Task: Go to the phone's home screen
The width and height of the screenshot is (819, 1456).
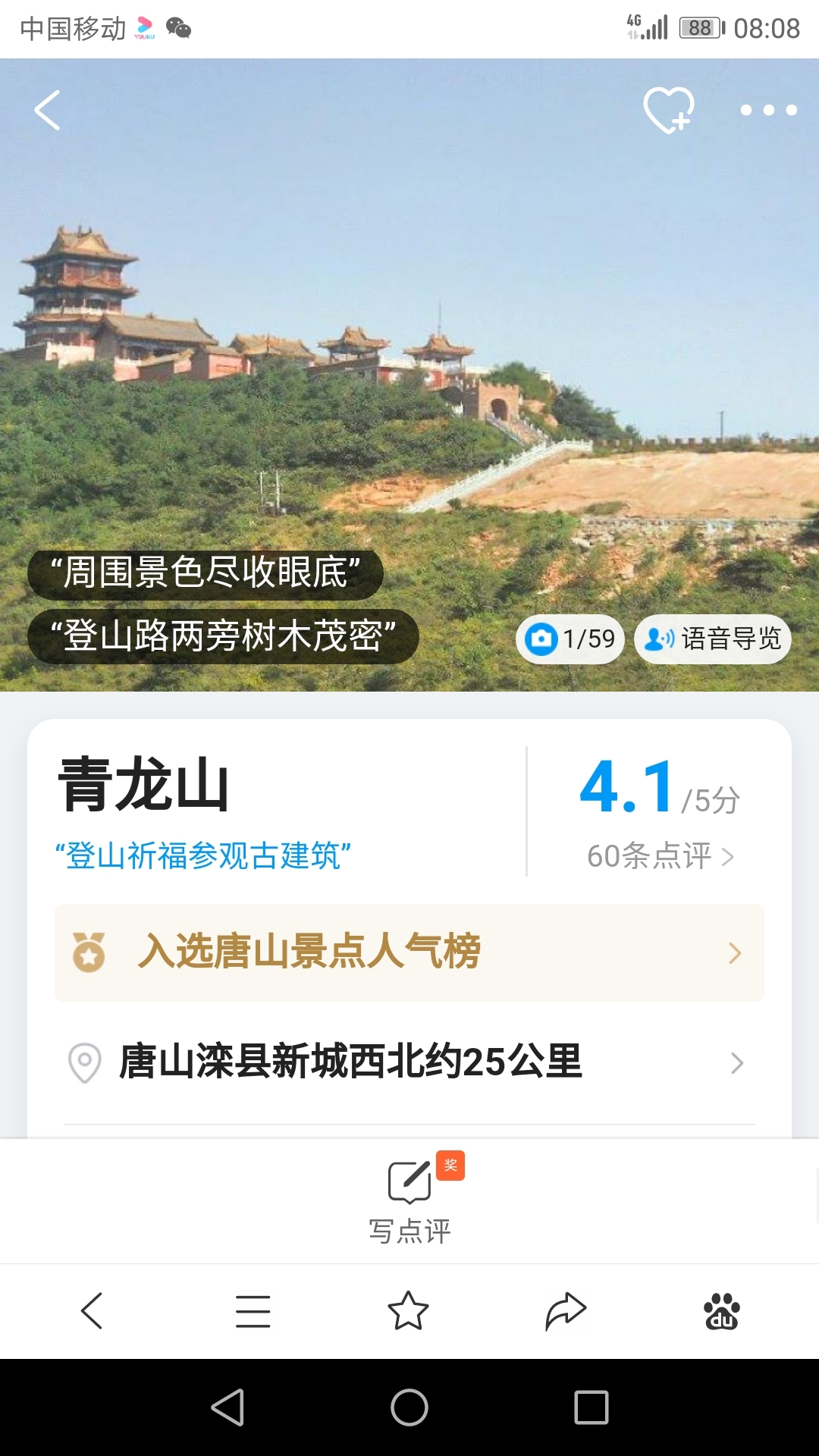Action: click(409, 1407)
